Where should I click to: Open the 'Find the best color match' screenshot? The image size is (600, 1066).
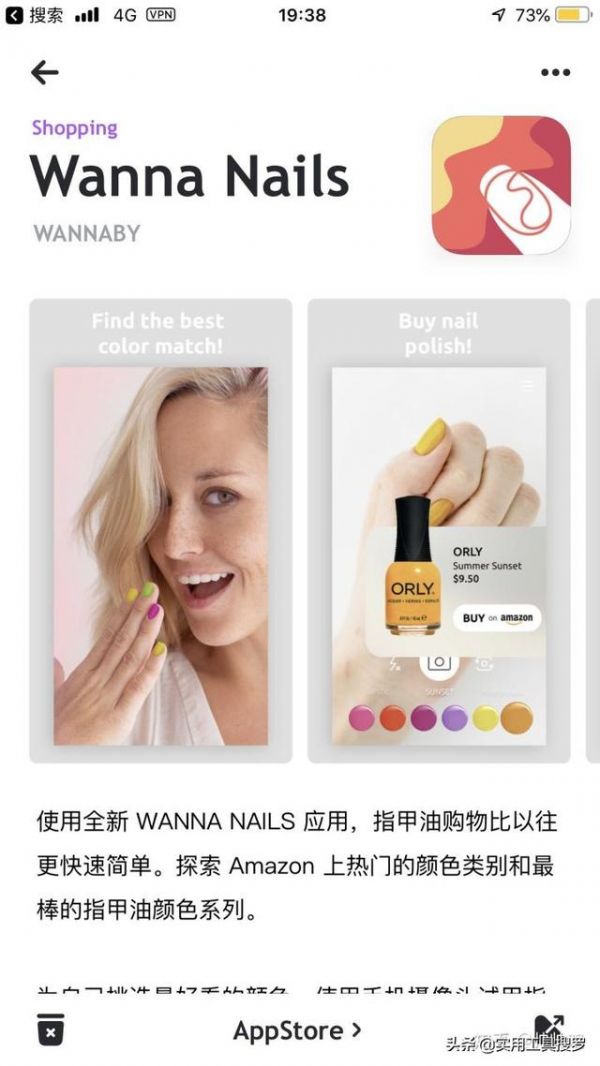pyautogui.click(x=161, y=530)
